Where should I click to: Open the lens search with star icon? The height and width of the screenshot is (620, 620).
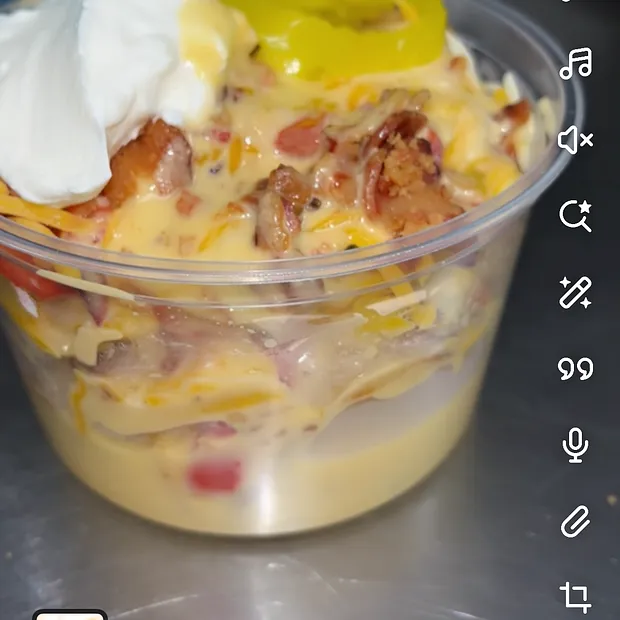click(575, 215)
